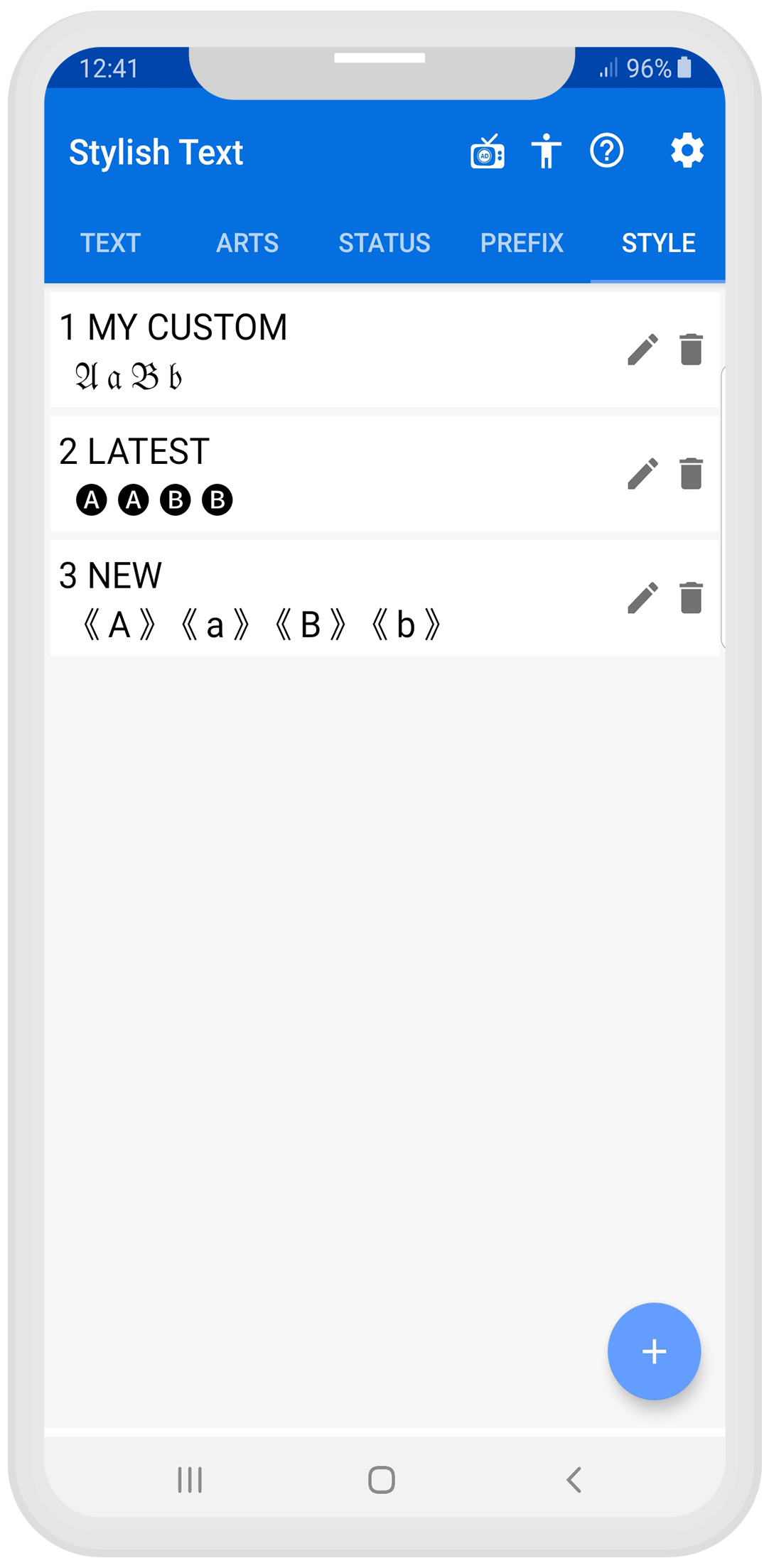Switch to the TEXT tab
The width and height of the screenshot is (769, 1568).
tap(110, 243)
